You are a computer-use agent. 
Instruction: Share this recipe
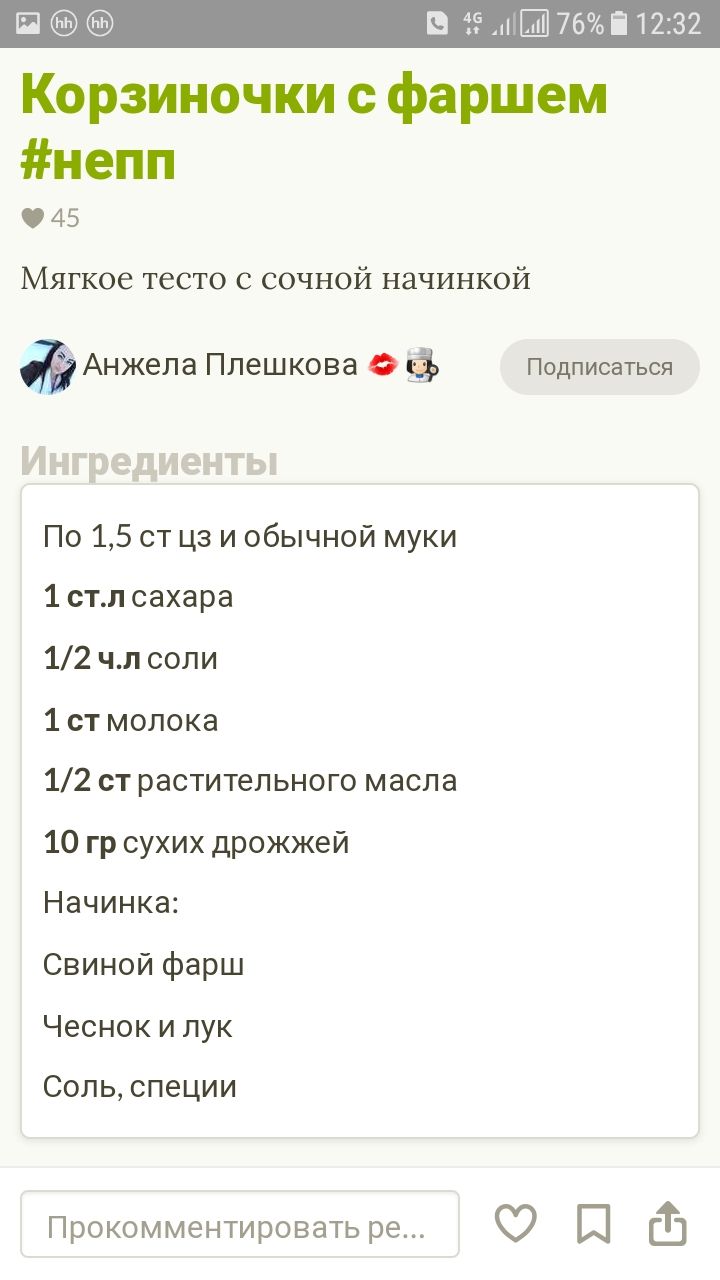pos(668,1224)
